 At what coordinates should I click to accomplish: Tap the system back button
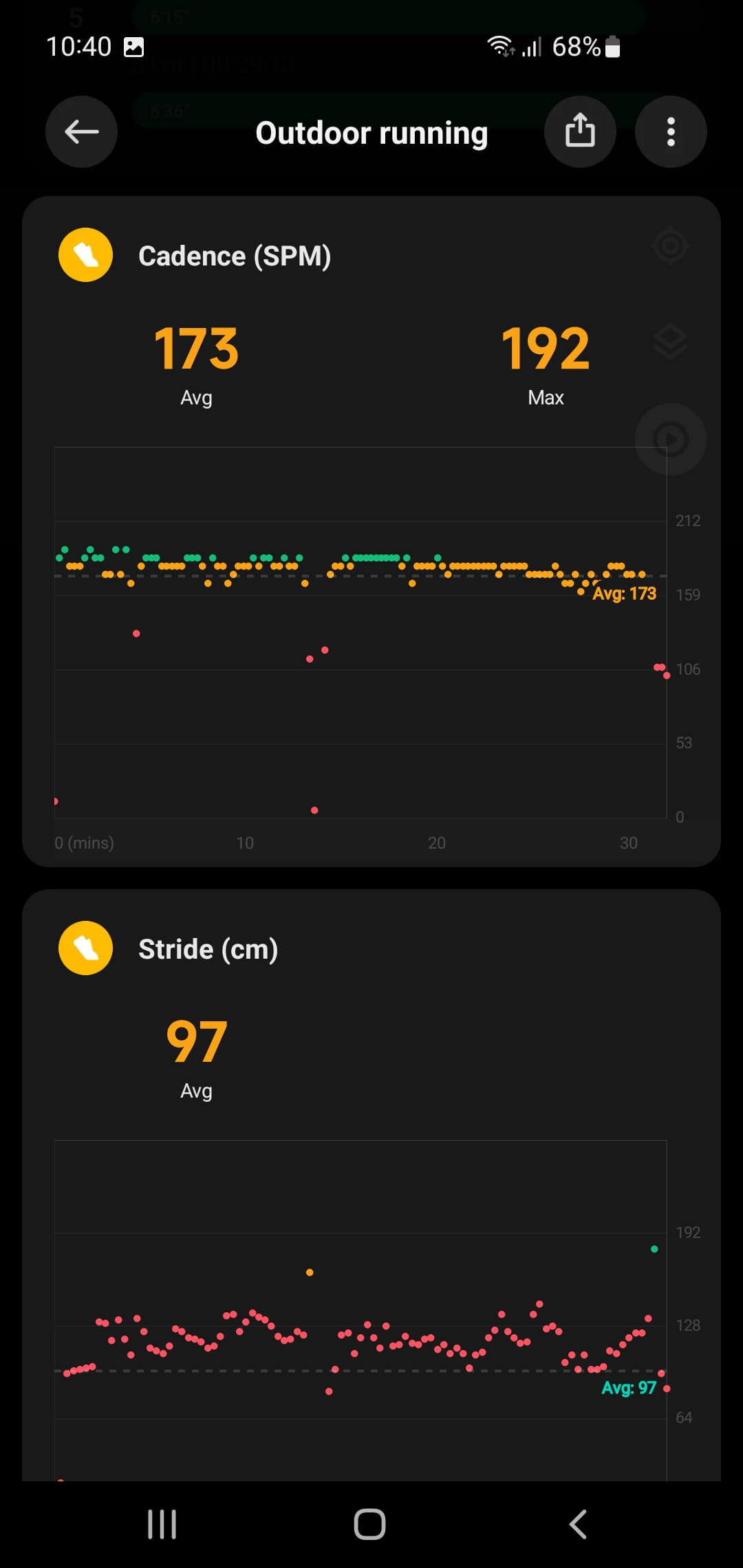click(578, 1524)
